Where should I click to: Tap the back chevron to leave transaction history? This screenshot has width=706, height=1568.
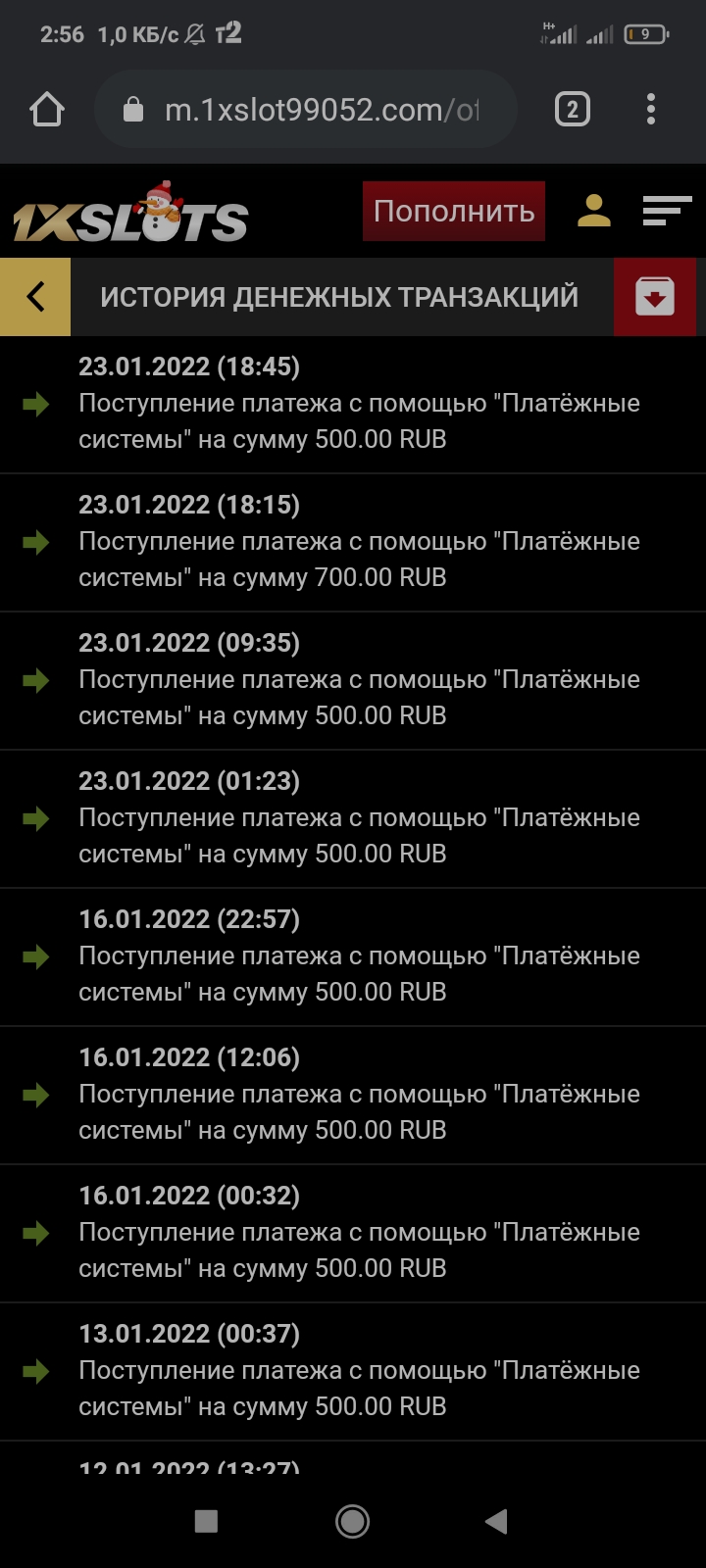[x=35, y=296]
